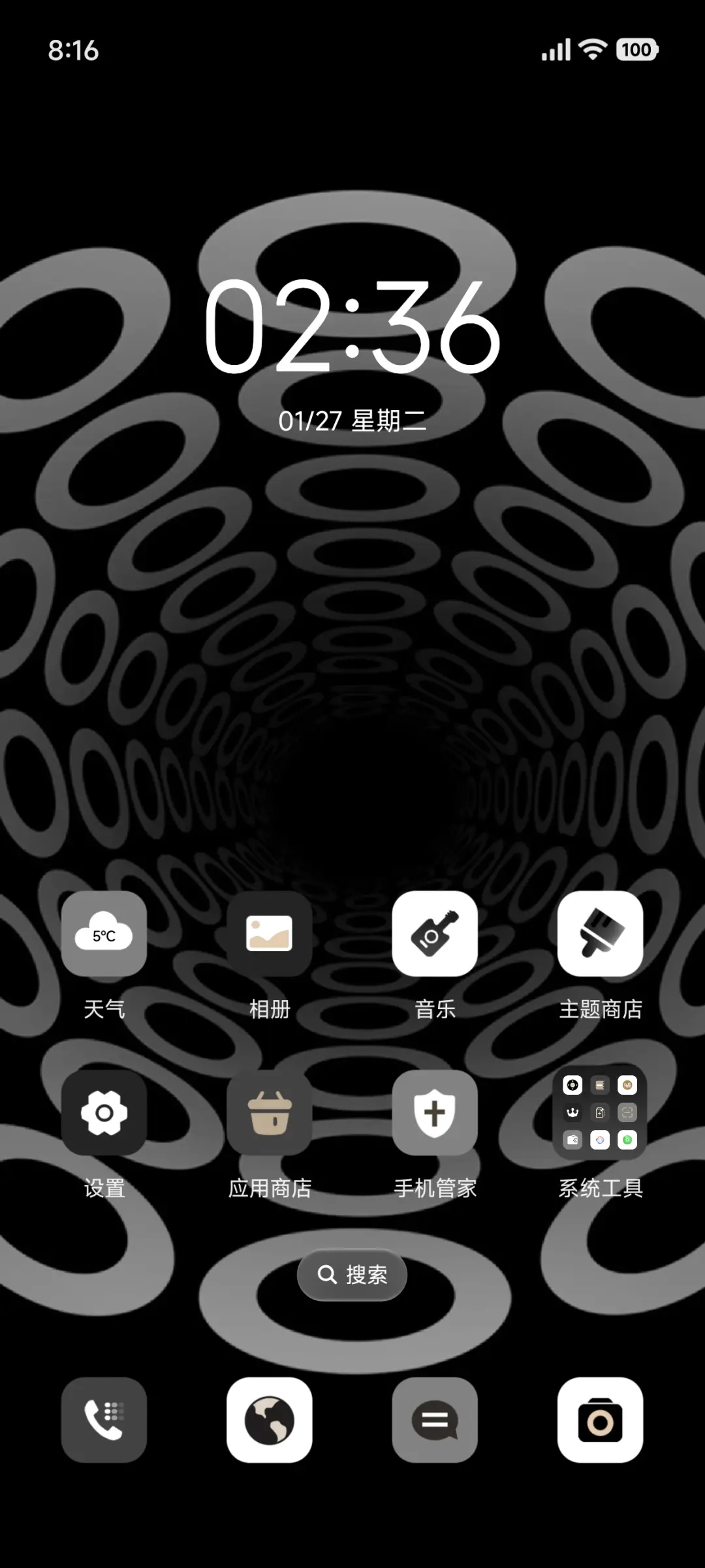Open 手机管家 phone manager
The height and width of the screenshot is (1568, 705).
[x=435, y=1112]
